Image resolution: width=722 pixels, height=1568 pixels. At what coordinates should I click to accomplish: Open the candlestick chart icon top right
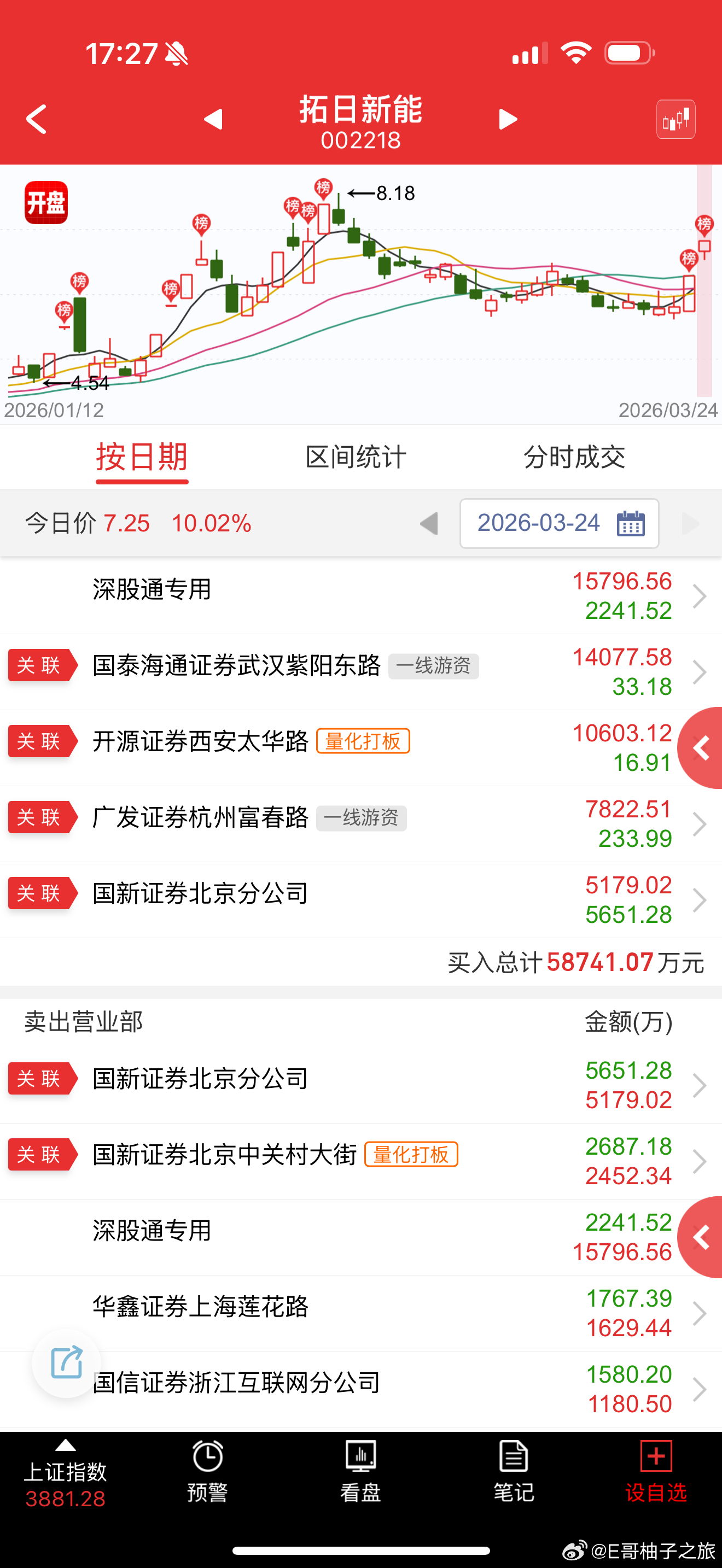[676, 119]
